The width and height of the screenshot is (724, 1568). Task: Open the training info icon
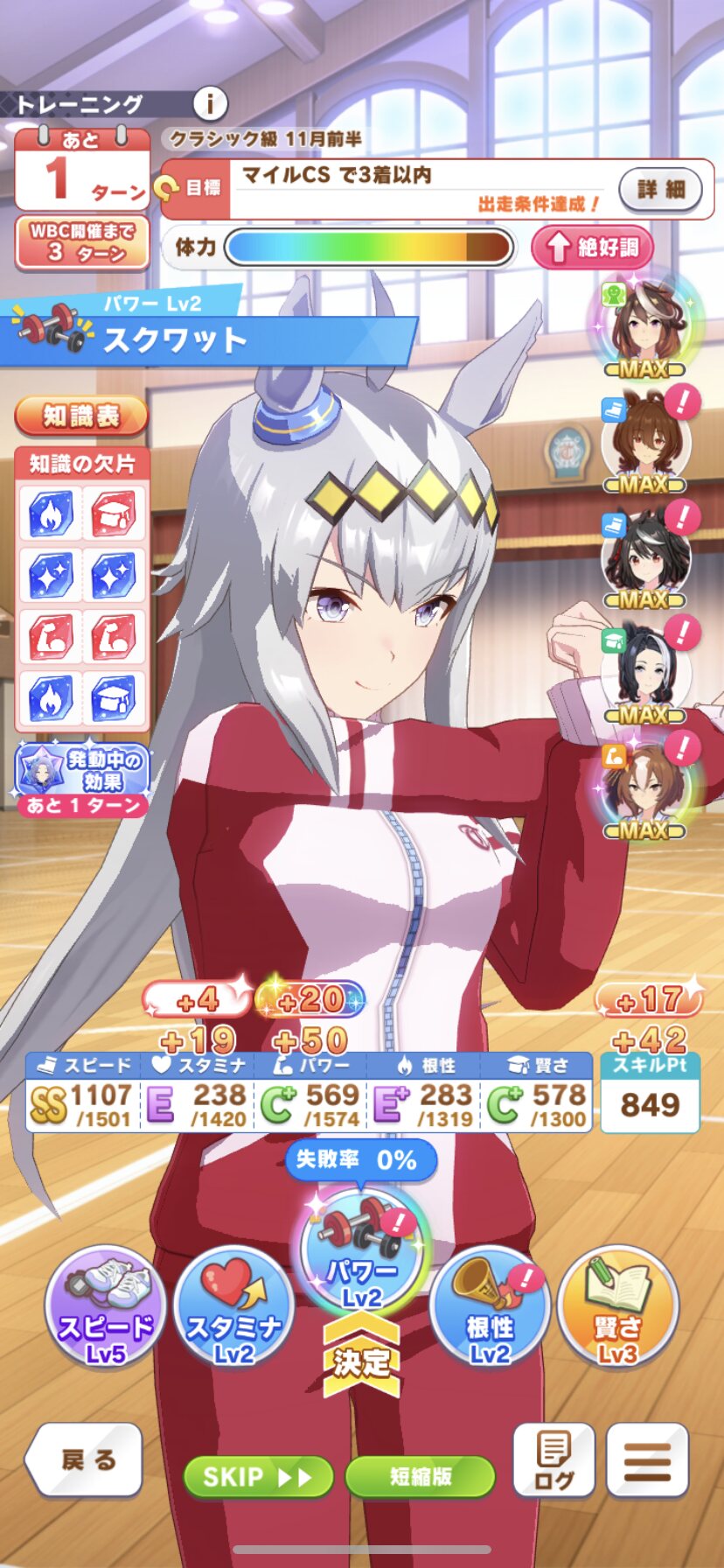(x=209, y=104)
